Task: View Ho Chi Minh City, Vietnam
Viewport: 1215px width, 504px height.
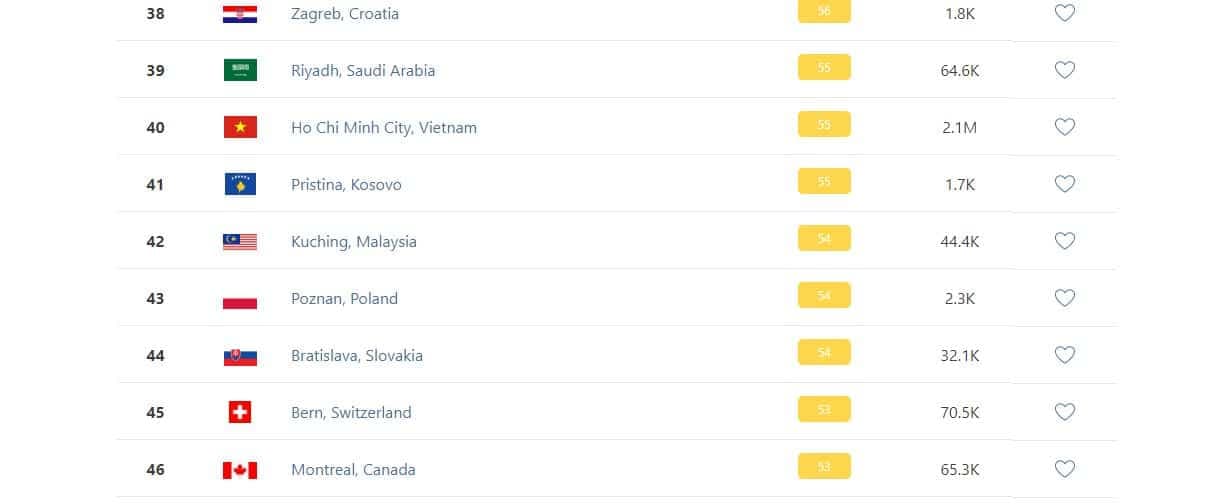Action: click(x=383, y=128)
